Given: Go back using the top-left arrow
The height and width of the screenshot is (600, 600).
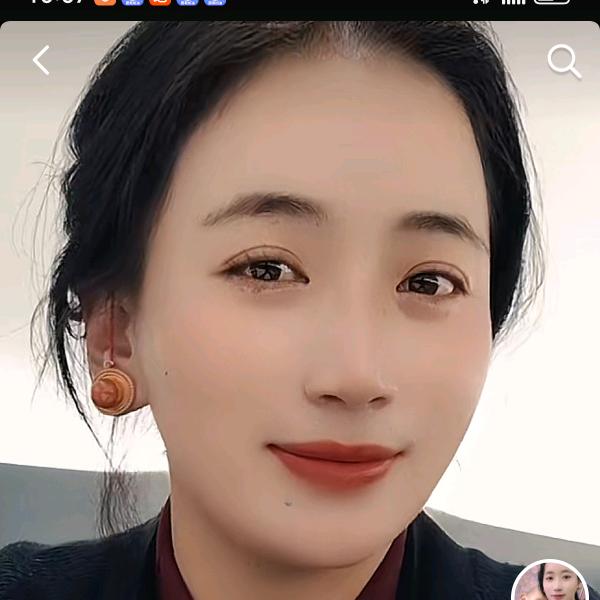Looking at the screenshot, I should [41, 61].
